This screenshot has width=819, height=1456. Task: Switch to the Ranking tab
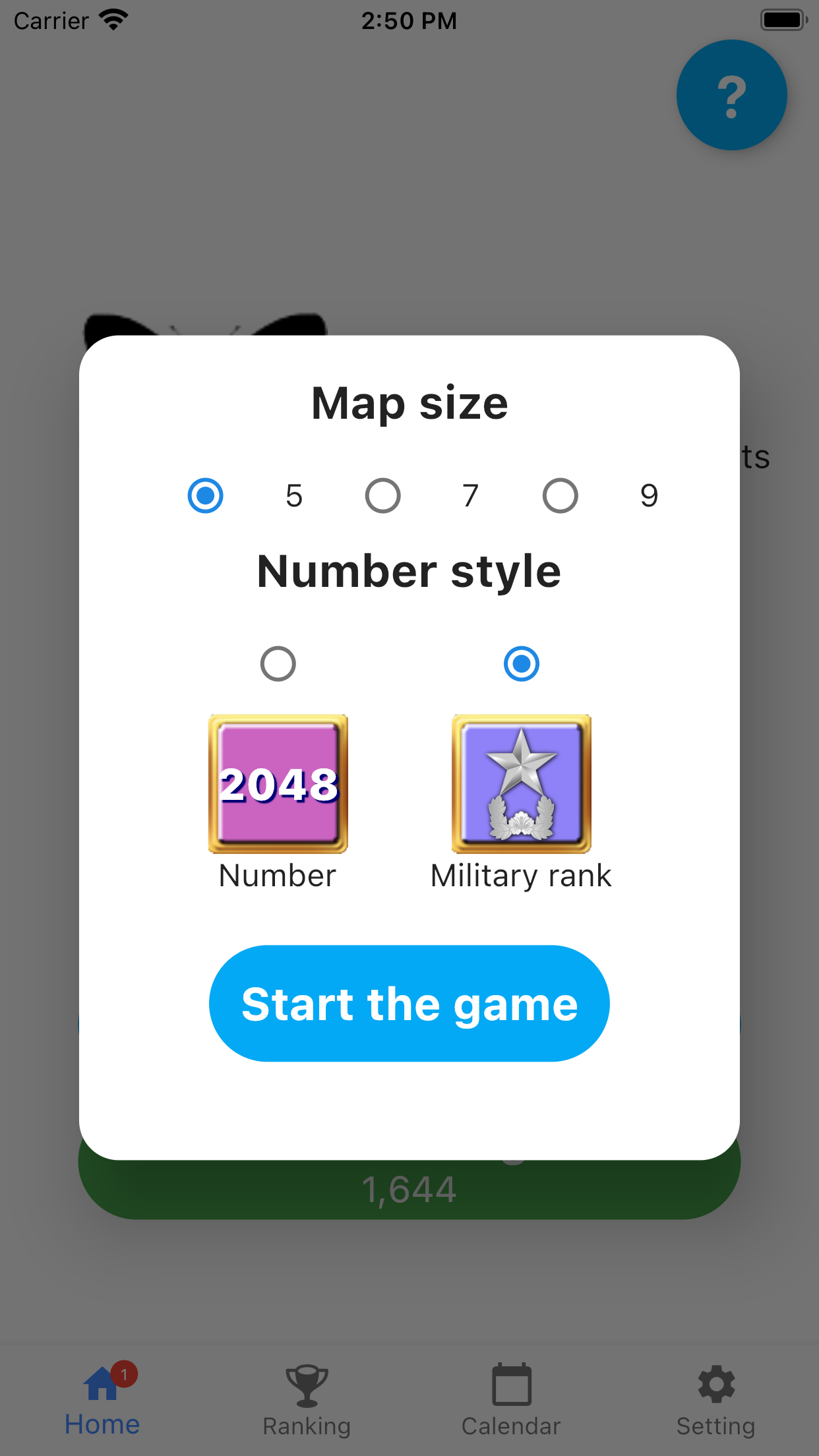click(307, 1399)
